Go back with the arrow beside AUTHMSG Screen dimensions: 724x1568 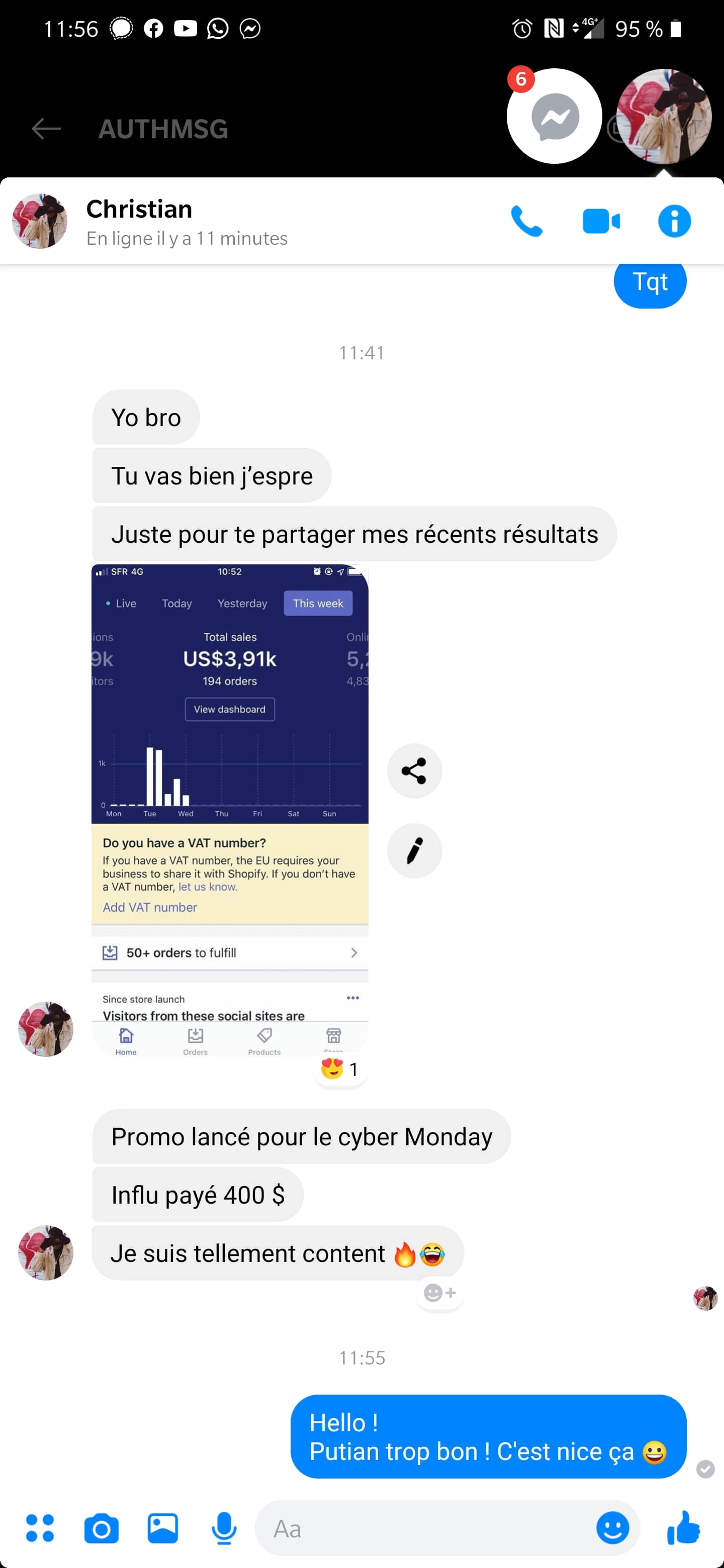tap(46, 129)
